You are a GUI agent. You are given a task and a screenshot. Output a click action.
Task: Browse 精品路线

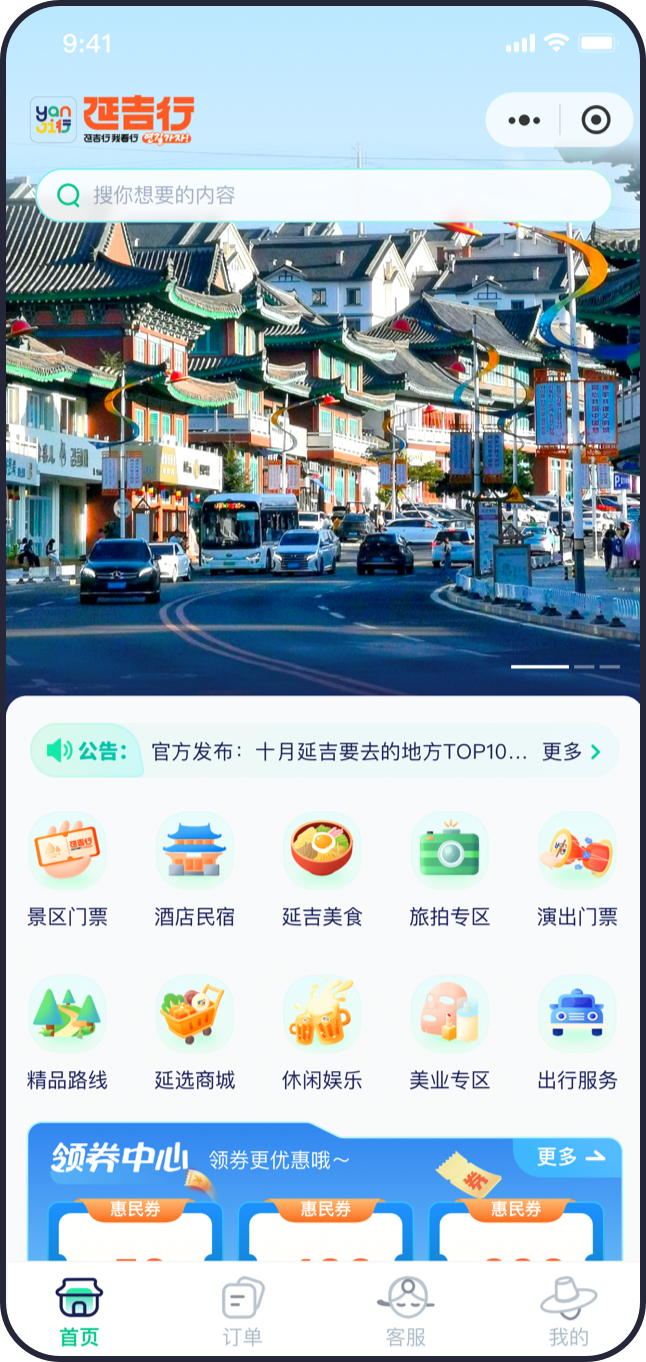67,1033
